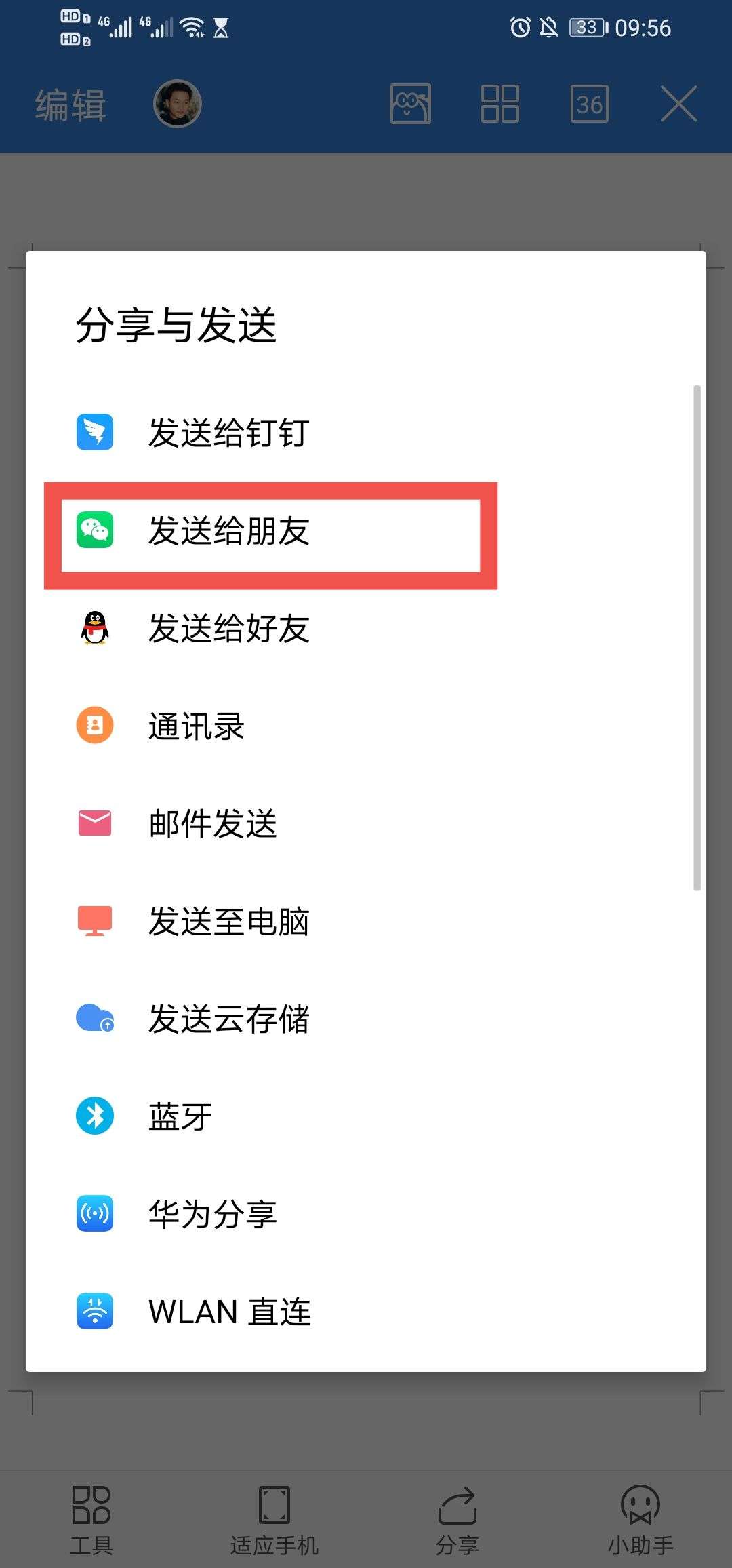Screen dimensions: 732x1568
Task: Tap the mail envelope icon for 邮件发送
Action: coord(95,823)
